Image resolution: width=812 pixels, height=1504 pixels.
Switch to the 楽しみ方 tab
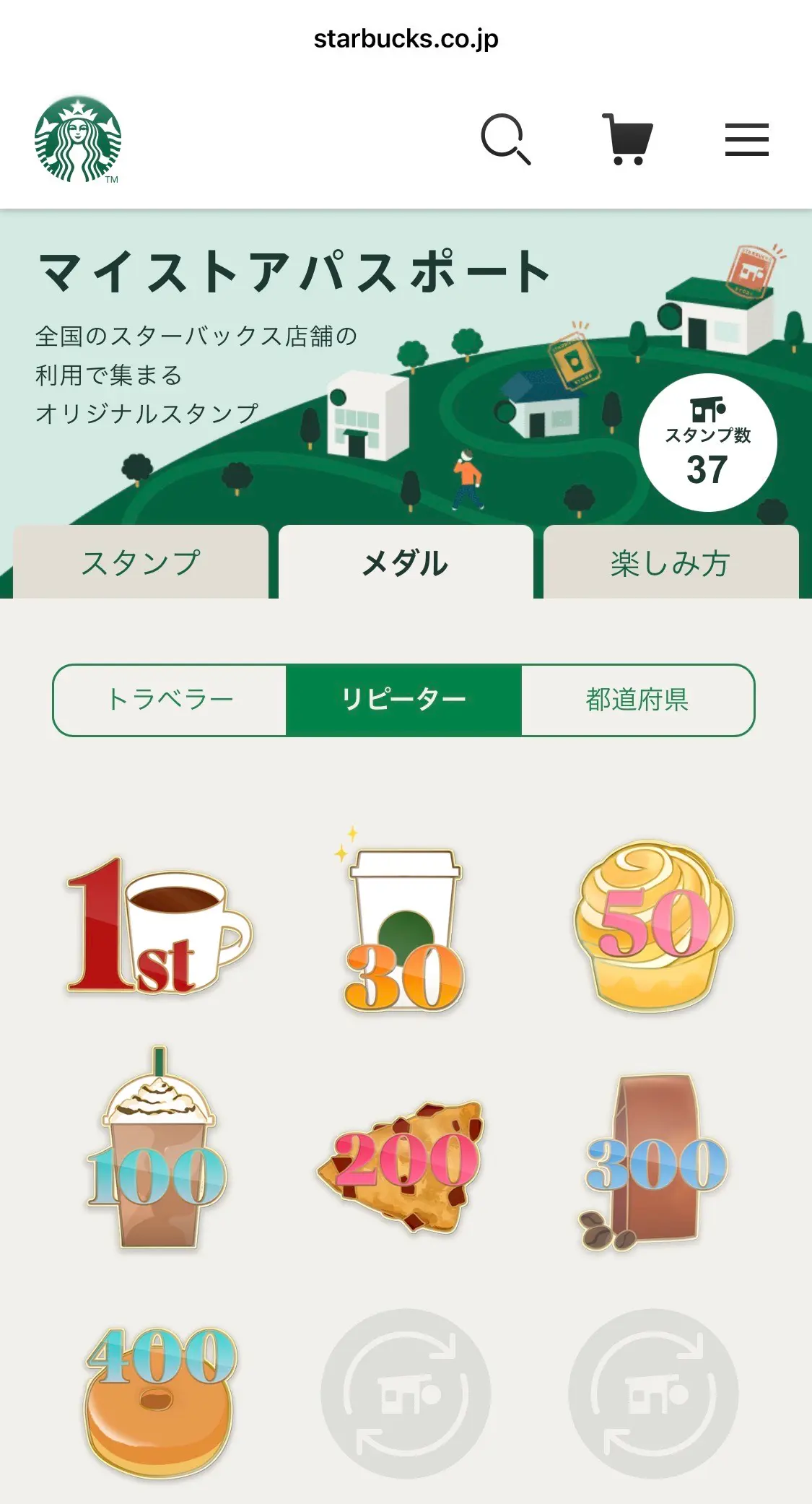point(671,562)
